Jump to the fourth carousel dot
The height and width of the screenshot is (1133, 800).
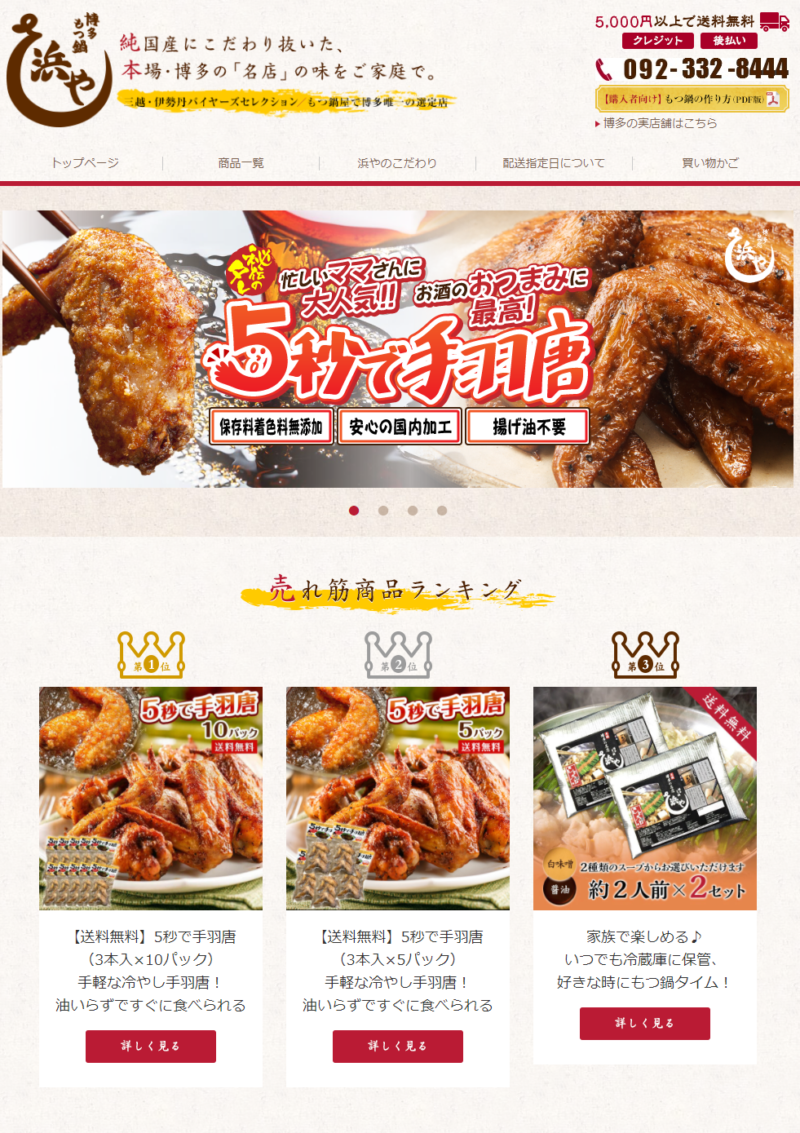[442, 510]
